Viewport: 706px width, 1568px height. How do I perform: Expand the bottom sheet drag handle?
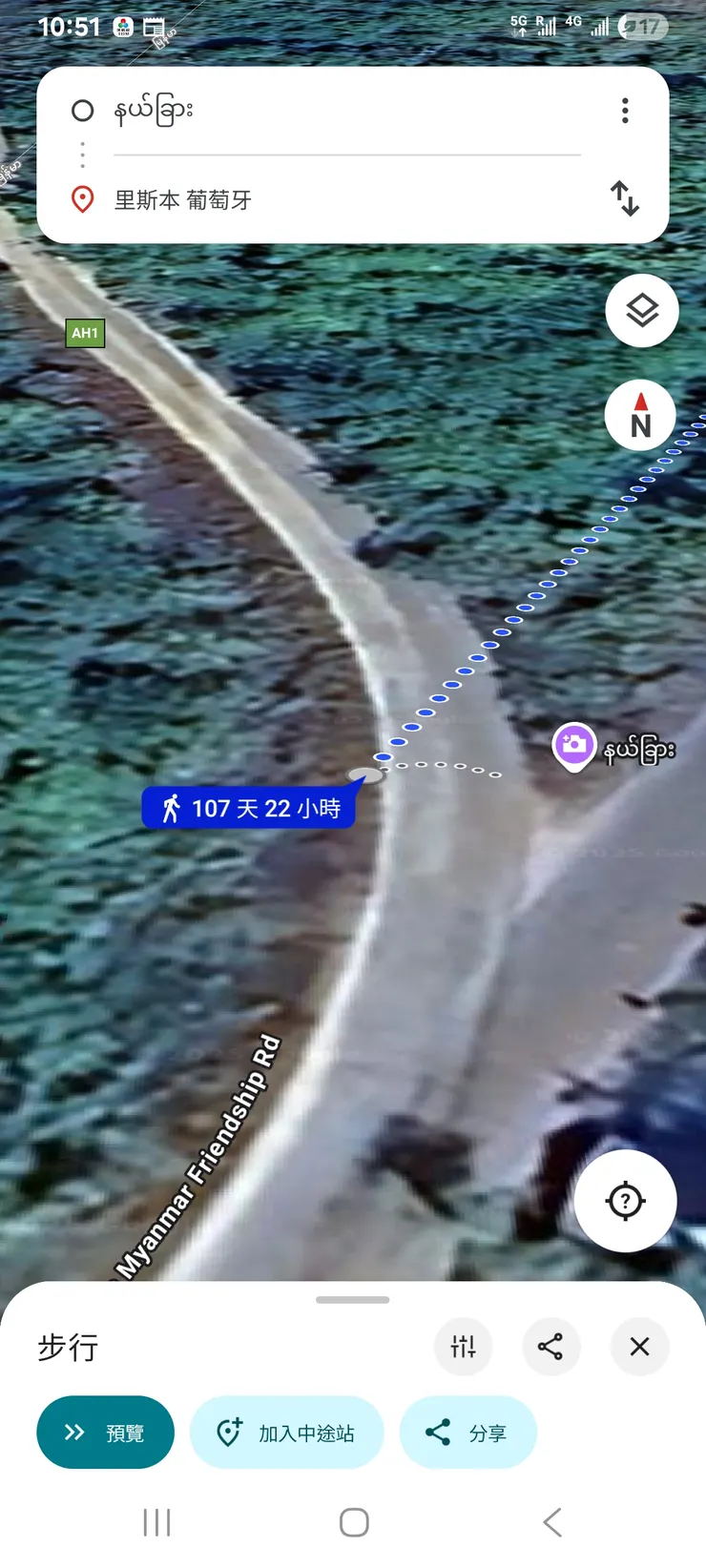(352, 1300)
